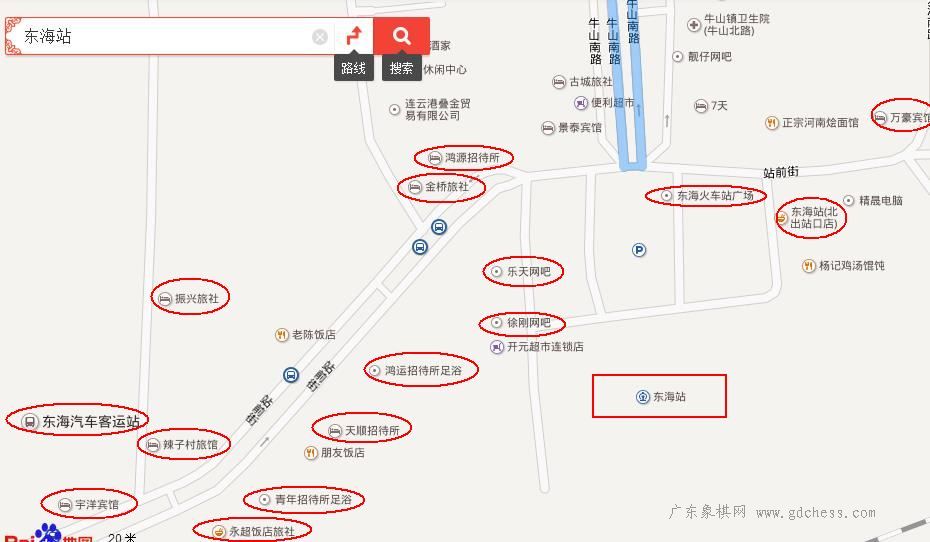Open the 徐刚网吧 map marker
930x542 pixels.
pyautogui.click(x=497, y=323)
